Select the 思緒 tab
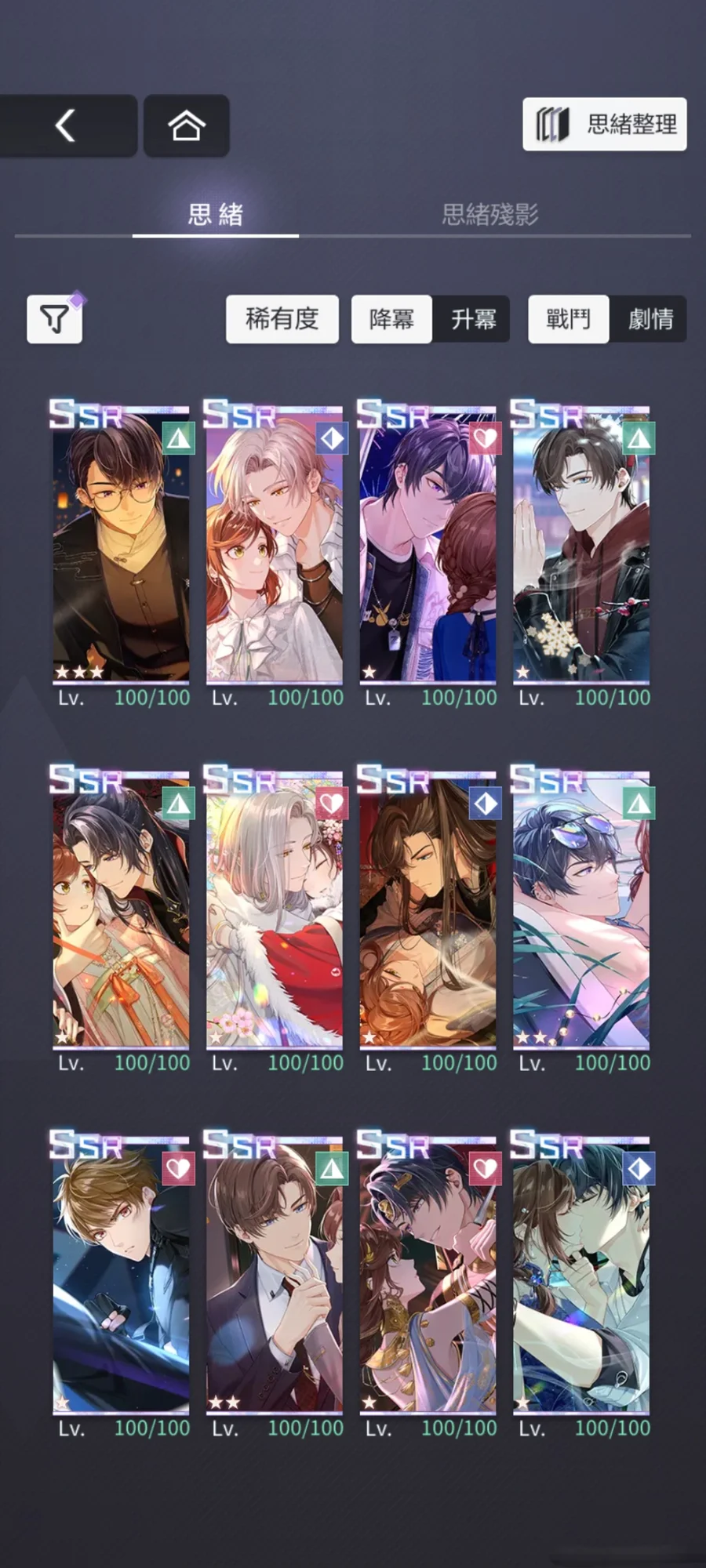This screenshot has width=706, height=1568. click(216, 214)
